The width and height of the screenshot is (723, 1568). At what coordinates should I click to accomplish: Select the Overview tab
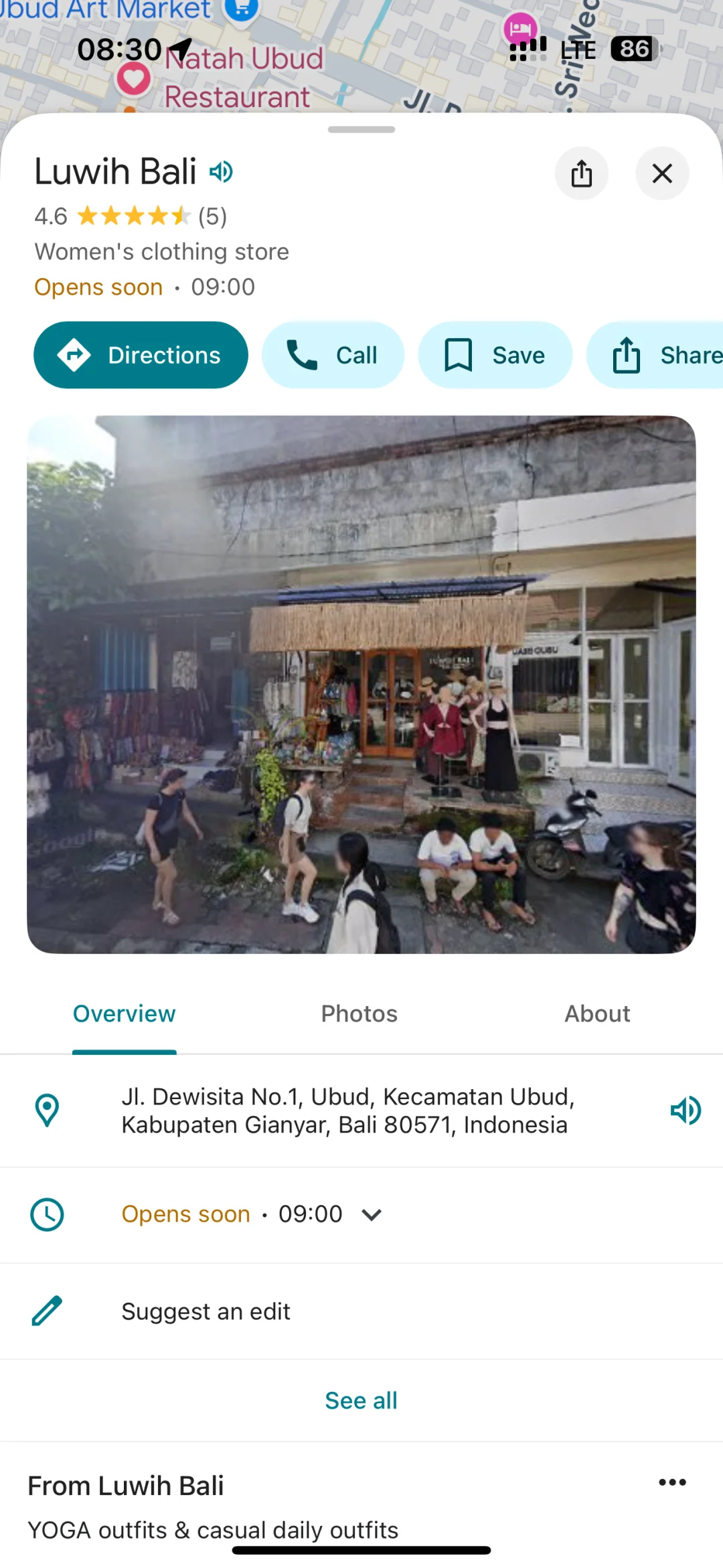pos(125,1014)
